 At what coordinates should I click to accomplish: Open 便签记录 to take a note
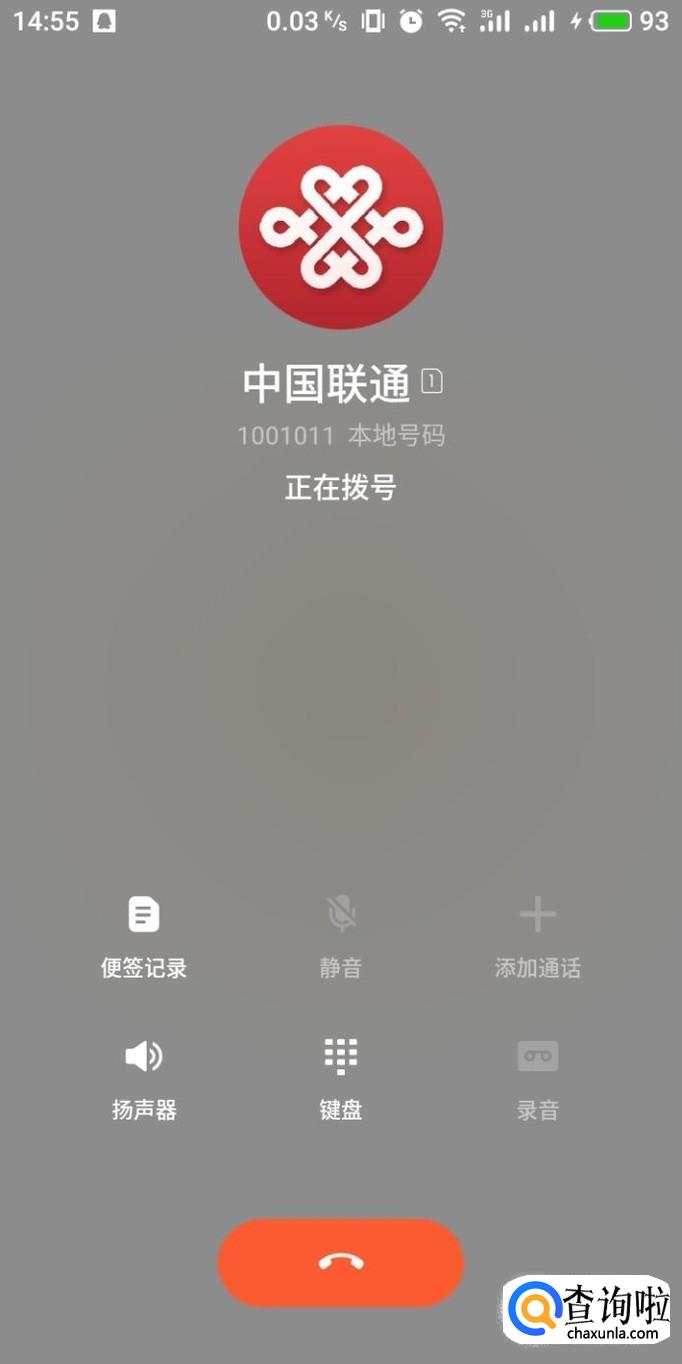(144, 936)
